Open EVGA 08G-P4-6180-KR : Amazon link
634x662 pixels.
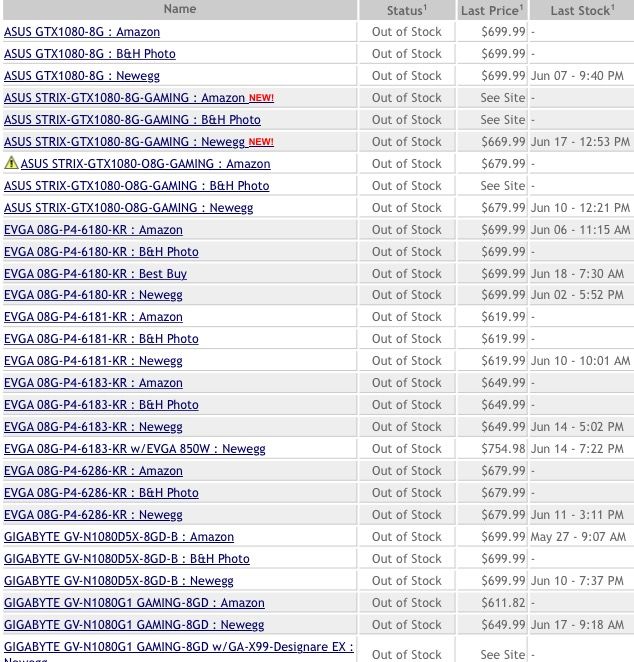94,230
